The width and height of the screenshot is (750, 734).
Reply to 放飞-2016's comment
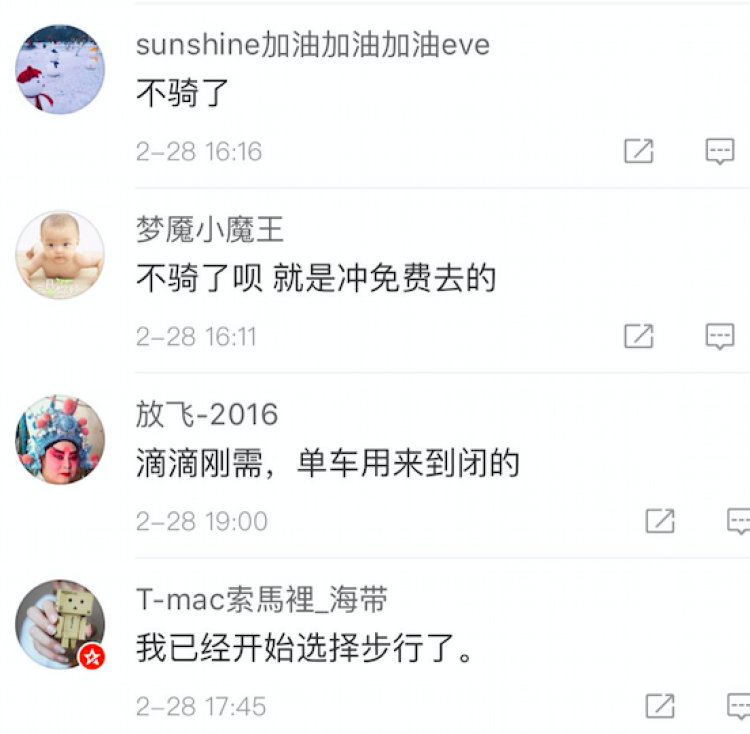pos(738,520)
